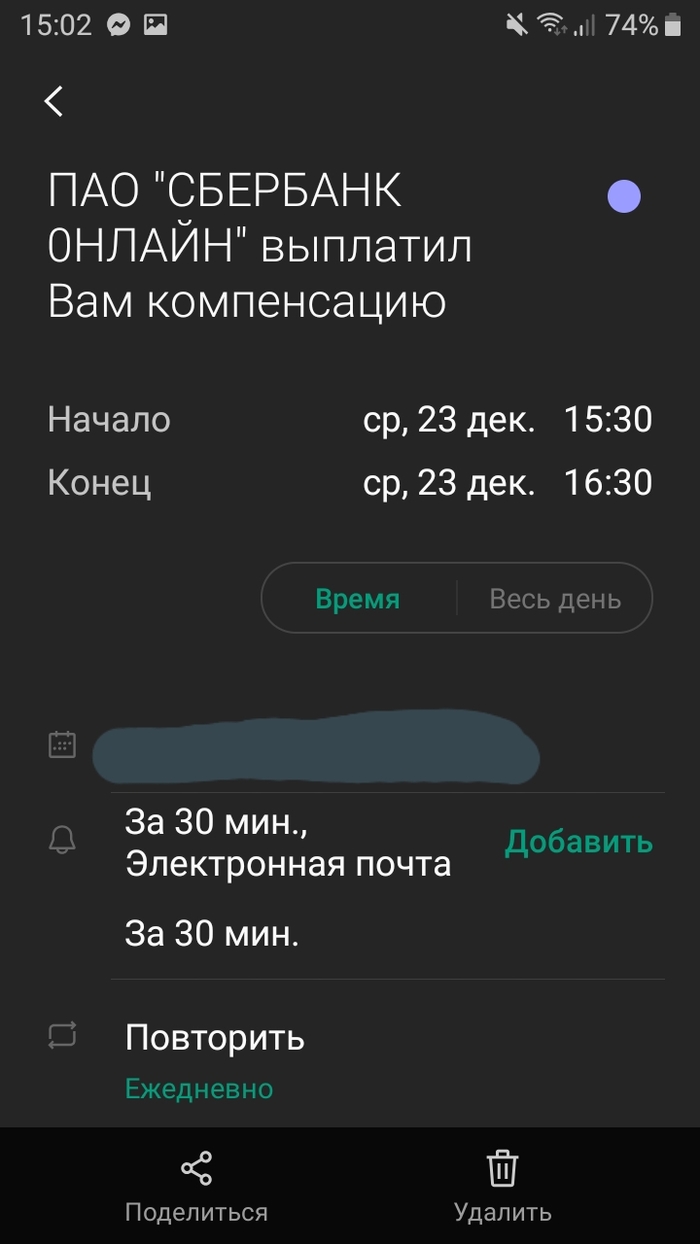The image size is (700, 1244).
Task: Share the event via Поделиться
Action: (x=196, y=1186)
